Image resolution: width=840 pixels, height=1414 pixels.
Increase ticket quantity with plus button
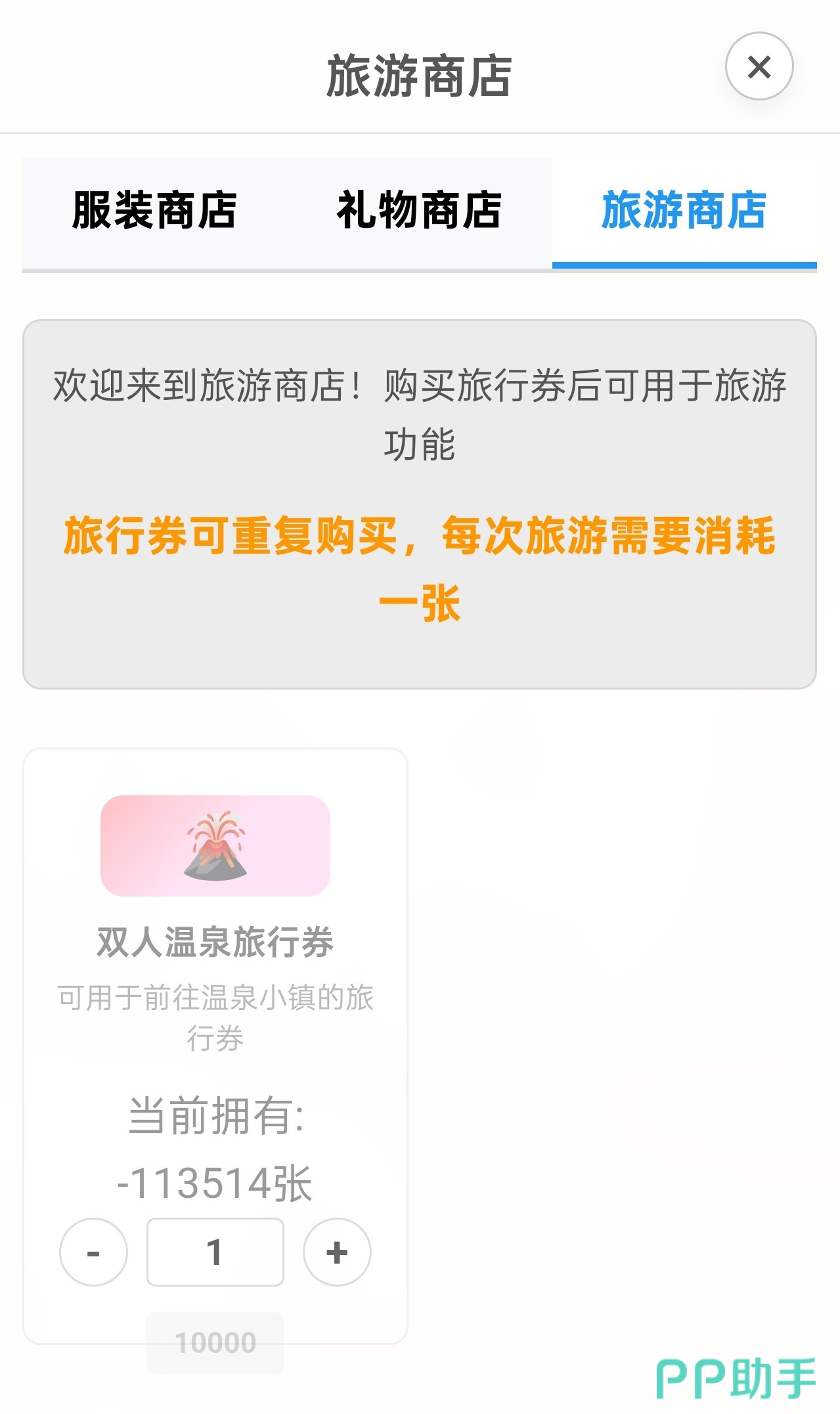[x=337, y=1252]
